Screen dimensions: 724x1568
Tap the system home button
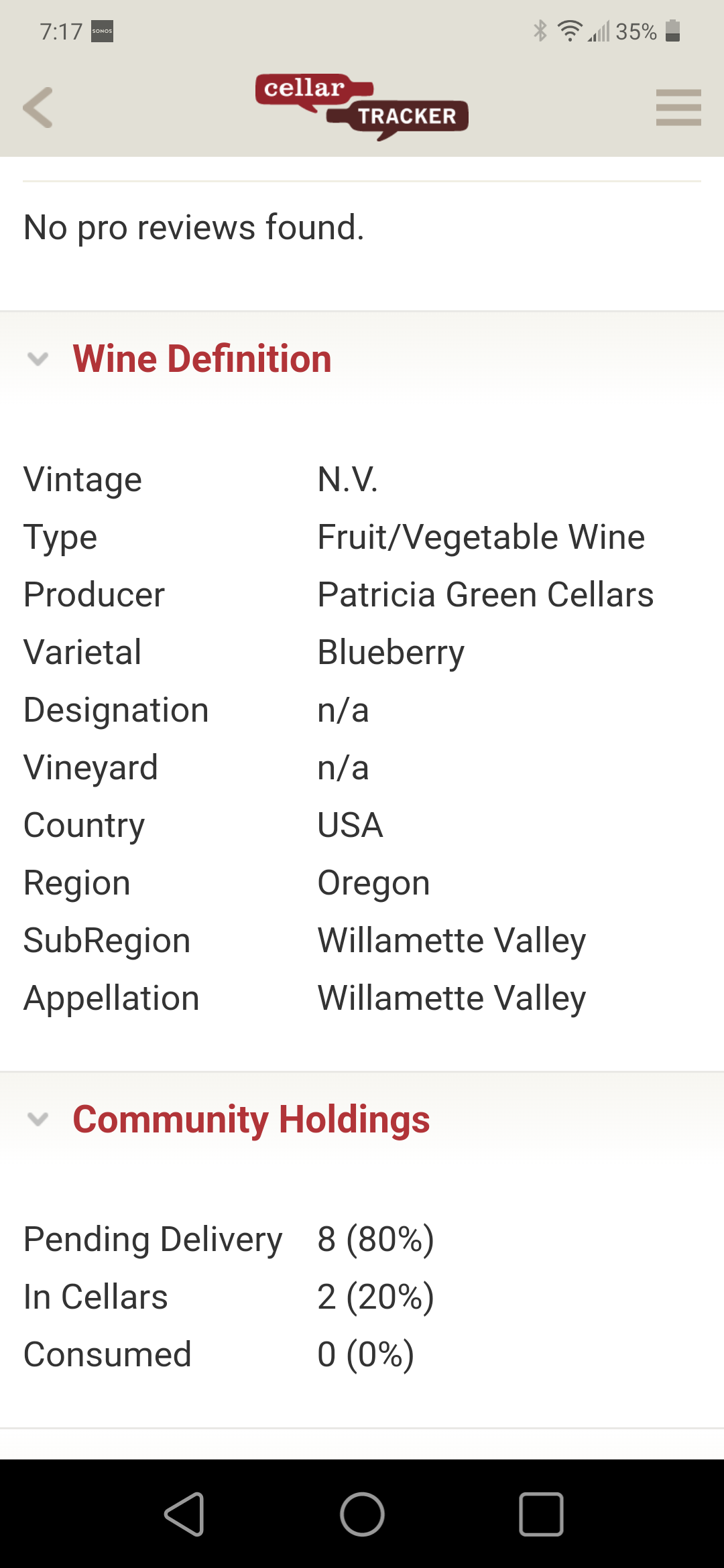(x=362, y=1514)
